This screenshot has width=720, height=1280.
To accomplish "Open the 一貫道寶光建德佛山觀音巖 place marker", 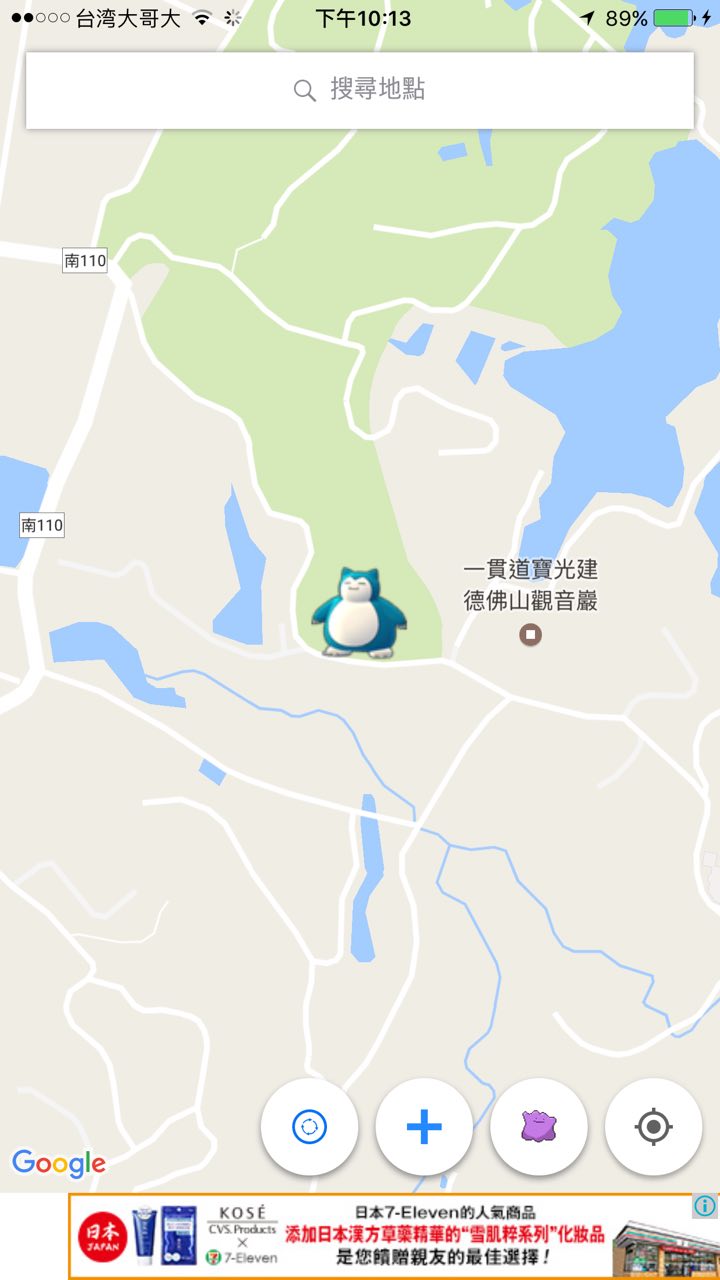I will 531,634.
